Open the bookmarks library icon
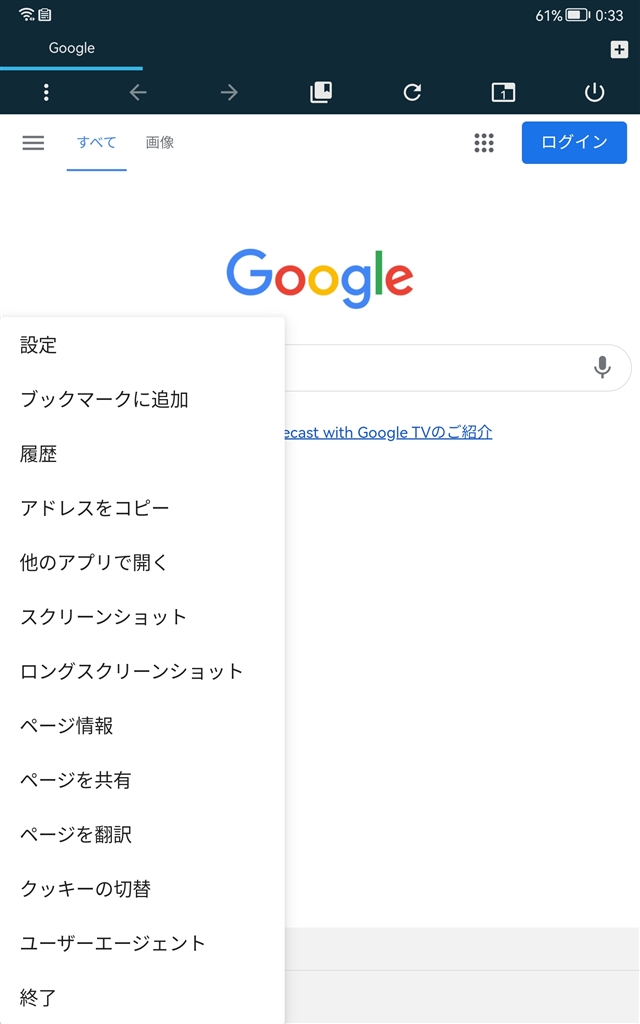640x1024 pixels. [321, 93]
